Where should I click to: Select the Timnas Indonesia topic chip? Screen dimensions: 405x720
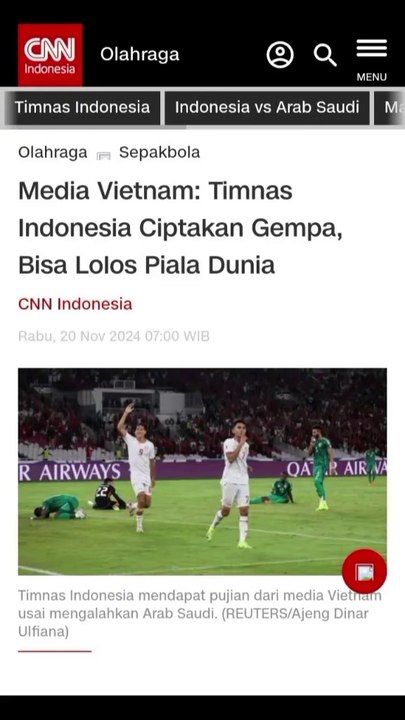pyautogui.click(x=83, y=107)
